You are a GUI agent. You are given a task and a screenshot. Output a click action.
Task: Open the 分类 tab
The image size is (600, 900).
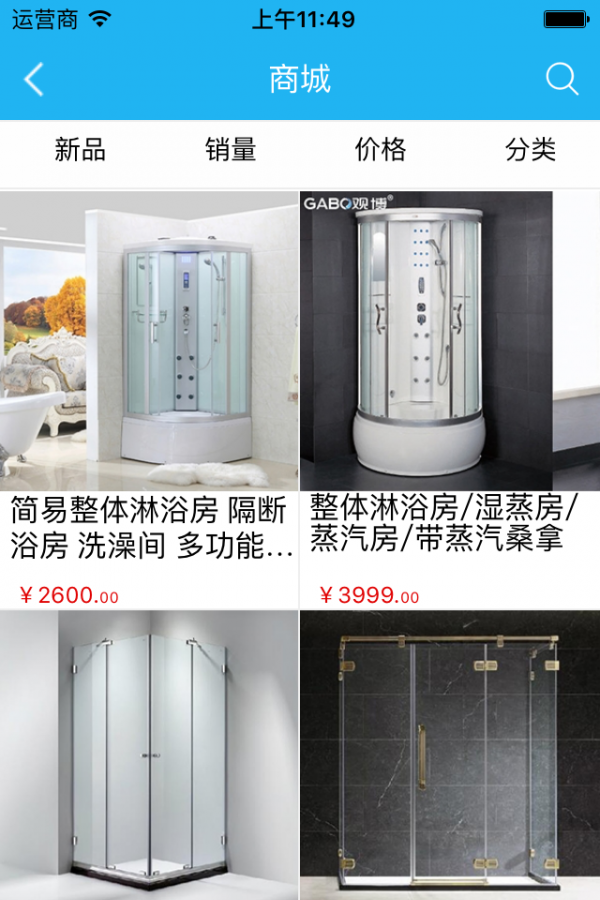[x=530, y=151]
